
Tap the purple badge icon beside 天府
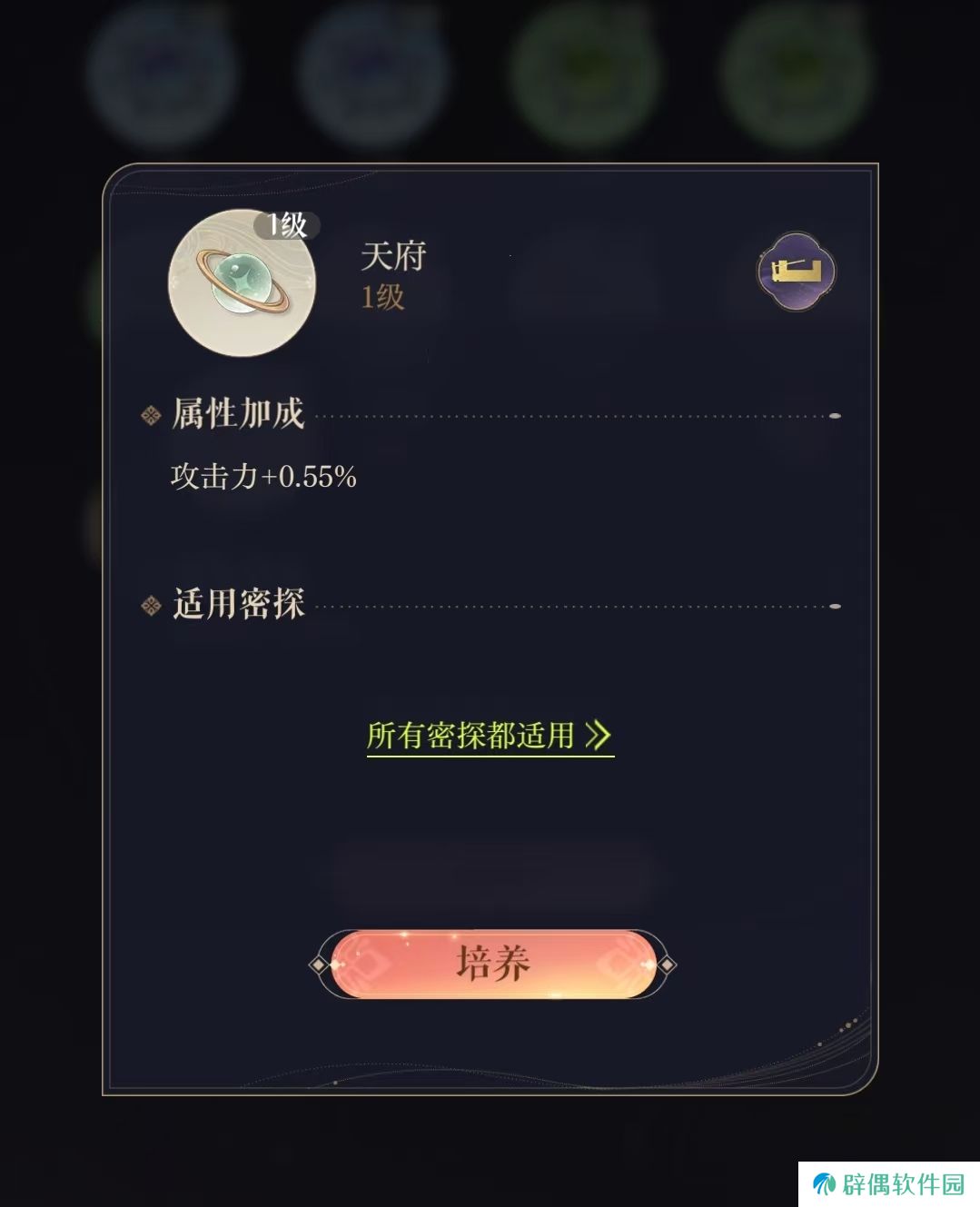(x=797, y=272)
